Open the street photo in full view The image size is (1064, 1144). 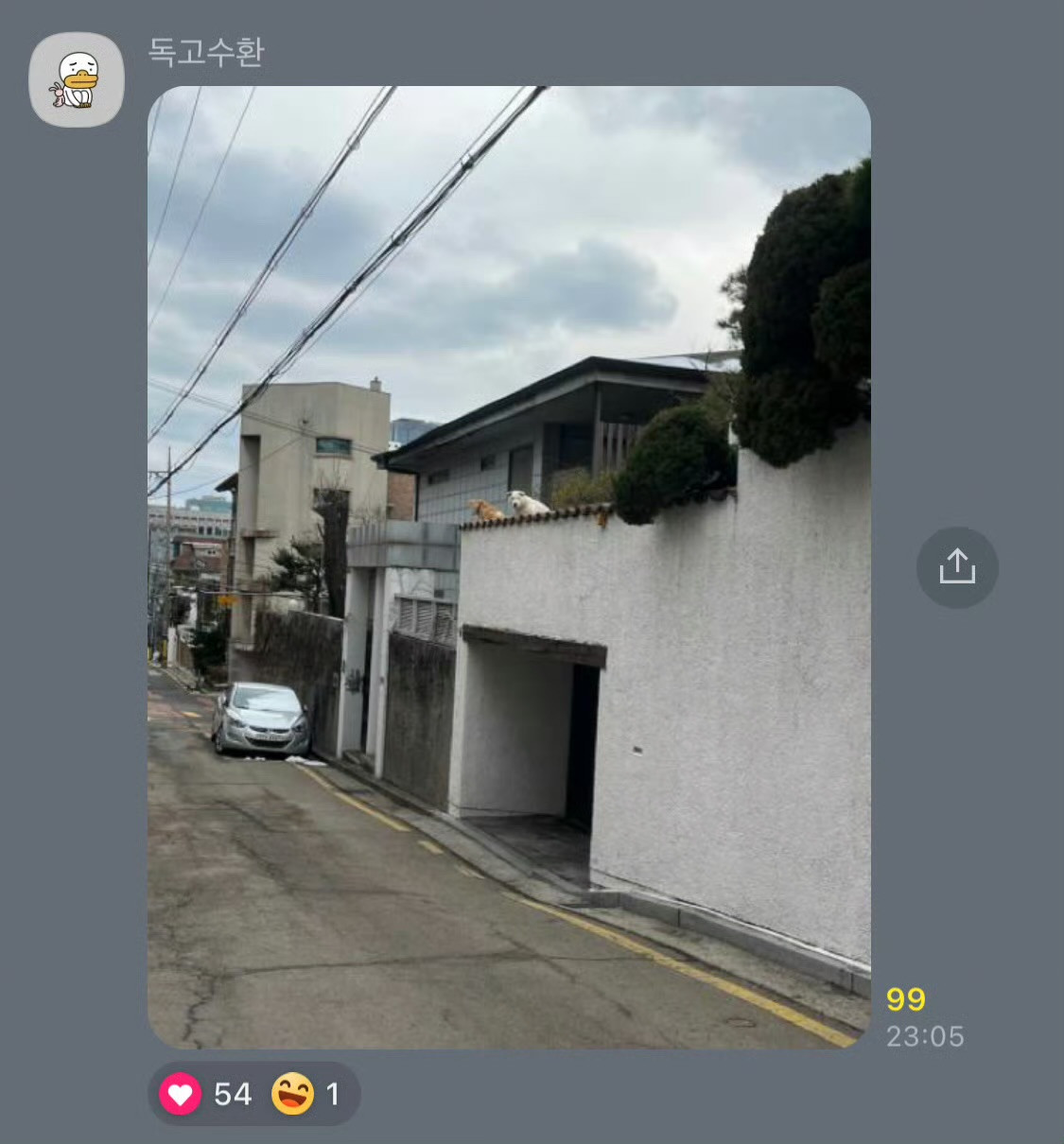(x=509, y=567)
